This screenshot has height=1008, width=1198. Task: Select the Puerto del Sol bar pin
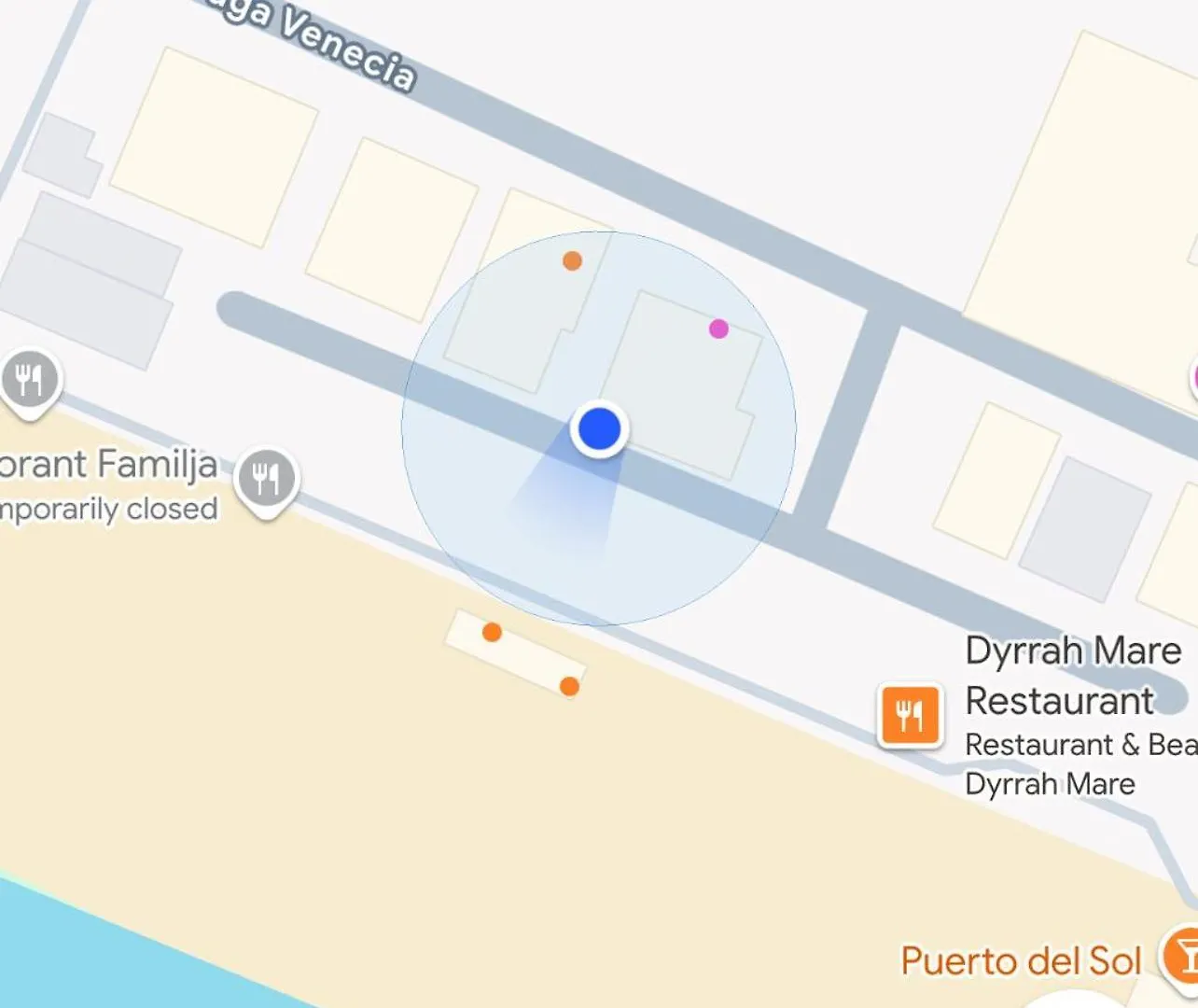coord(1185,955)
